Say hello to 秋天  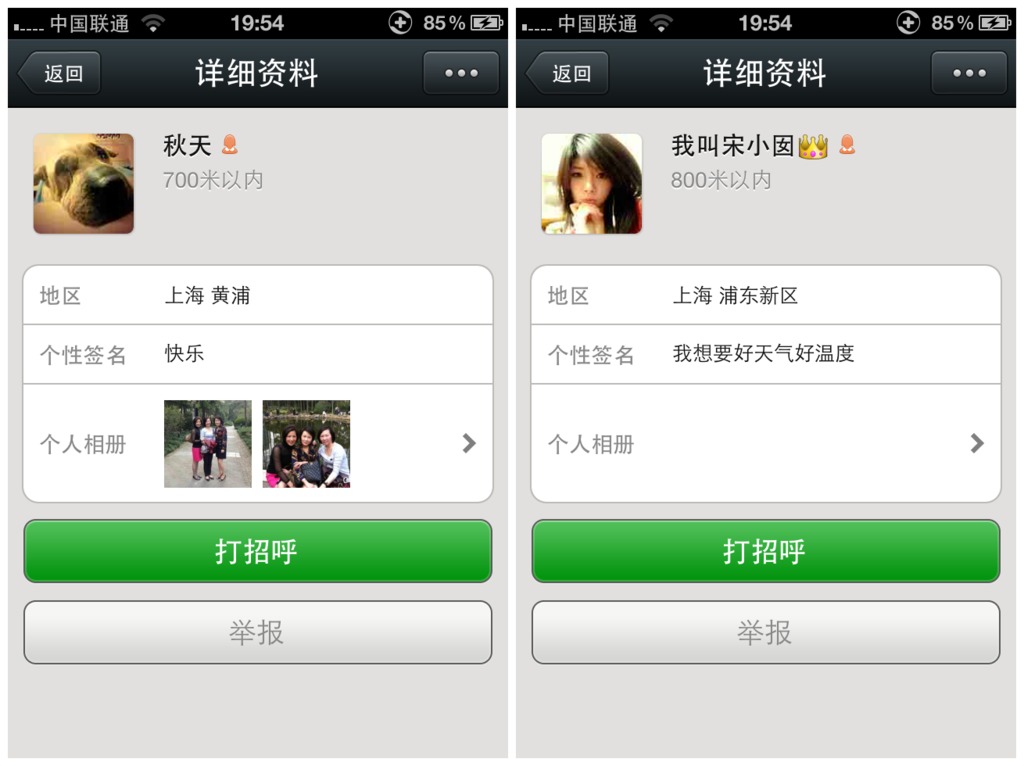(258, 551)
